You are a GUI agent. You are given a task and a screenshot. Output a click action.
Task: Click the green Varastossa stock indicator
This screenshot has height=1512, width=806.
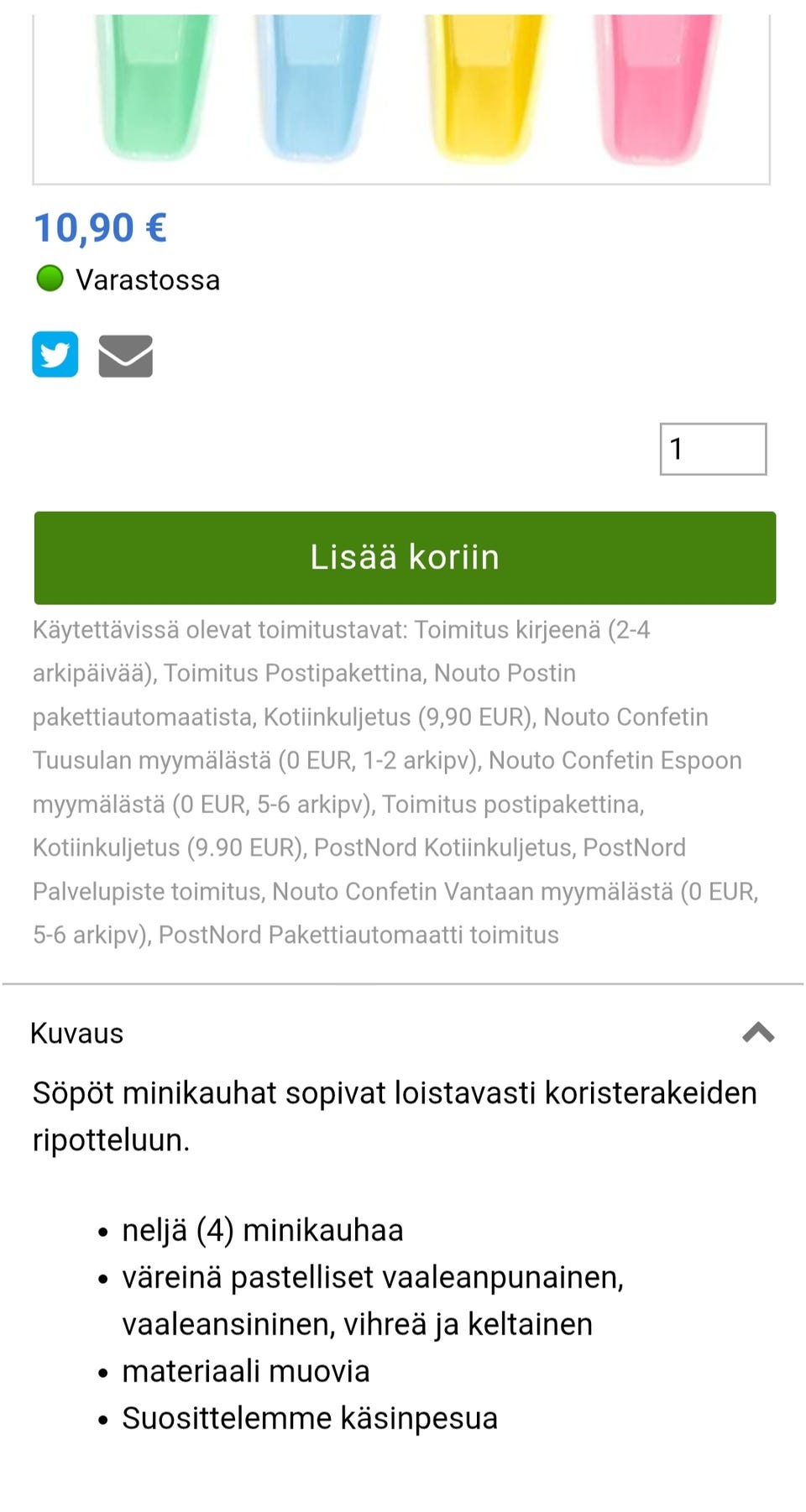pos(49,277)
